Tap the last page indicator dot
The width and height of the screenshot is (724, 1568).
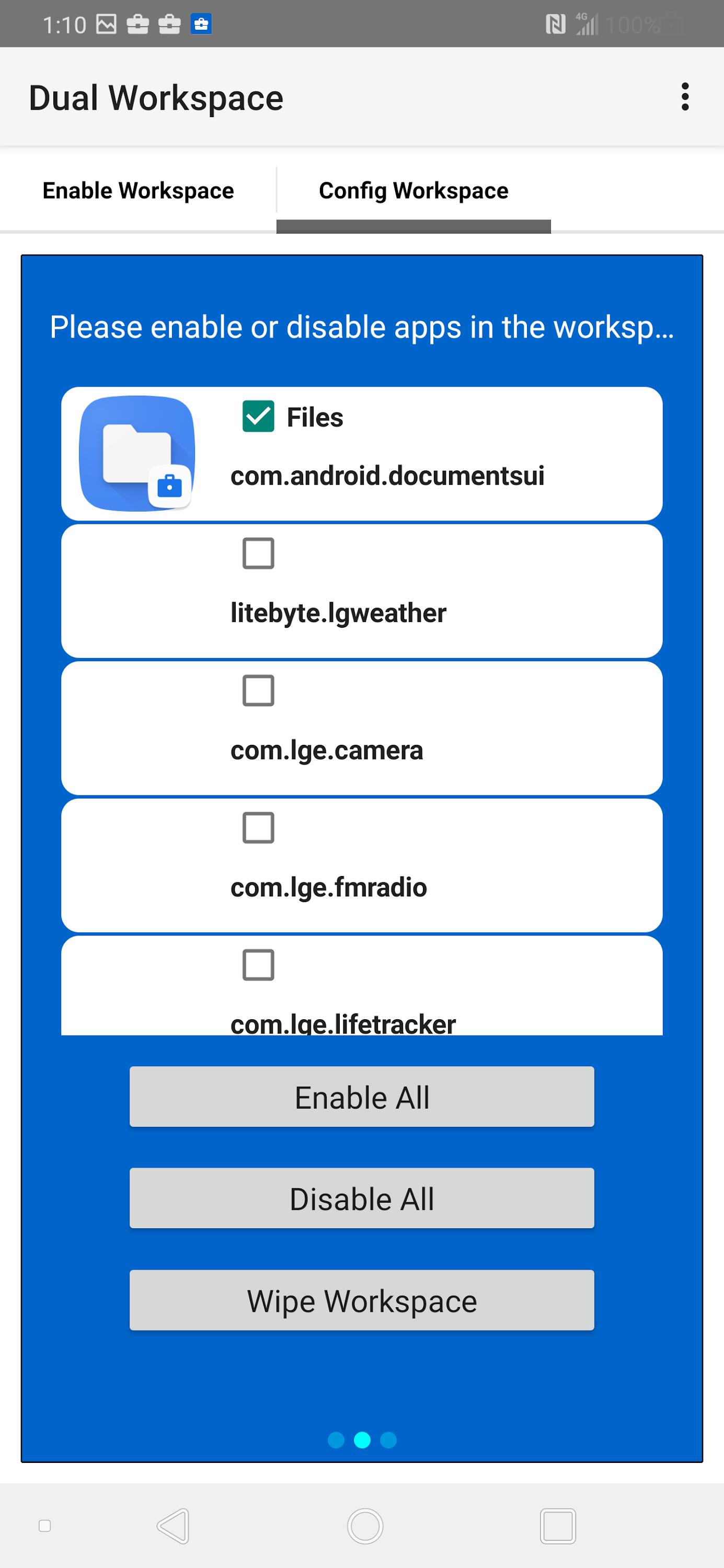(x=388, y=1440)
